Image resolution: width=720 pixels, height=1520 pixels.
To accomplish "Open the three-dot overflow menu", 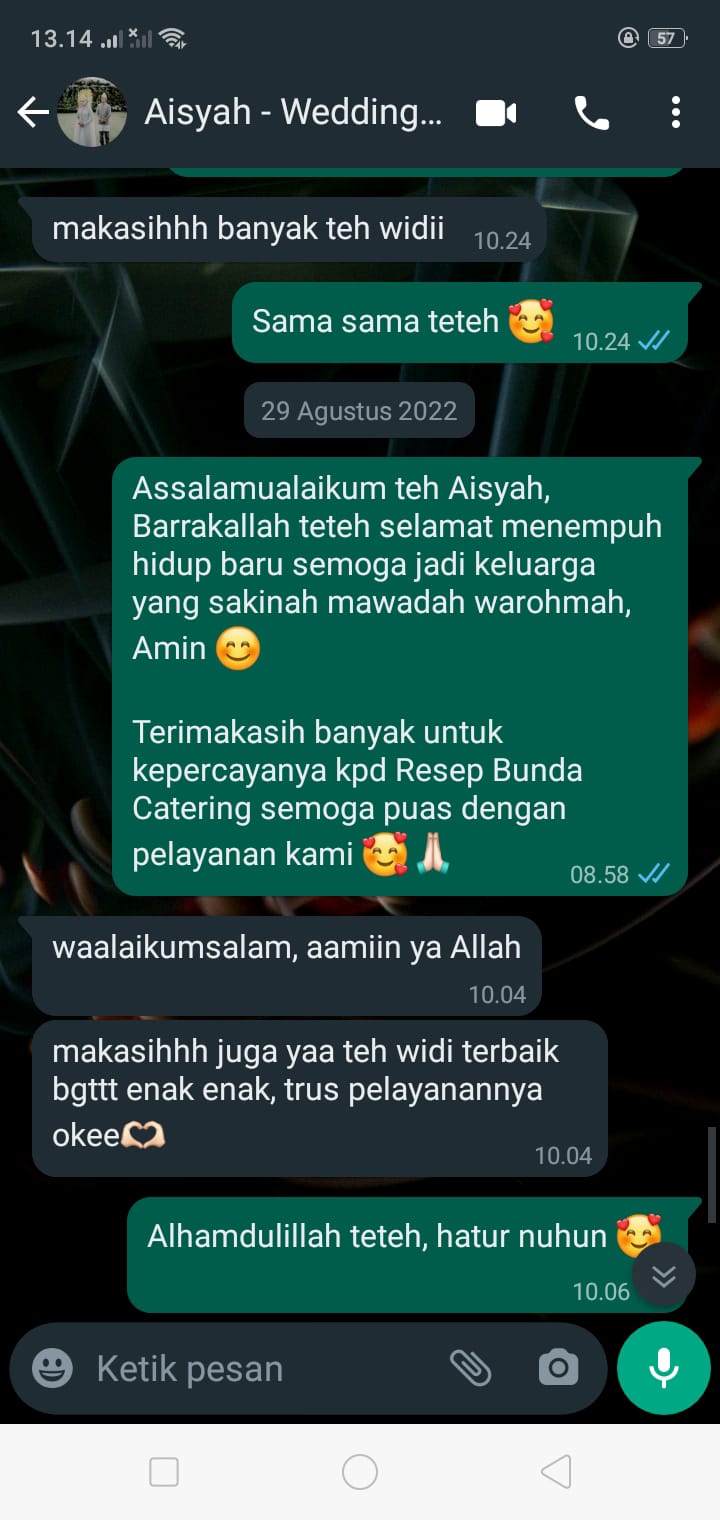I will tap(676, 113).
